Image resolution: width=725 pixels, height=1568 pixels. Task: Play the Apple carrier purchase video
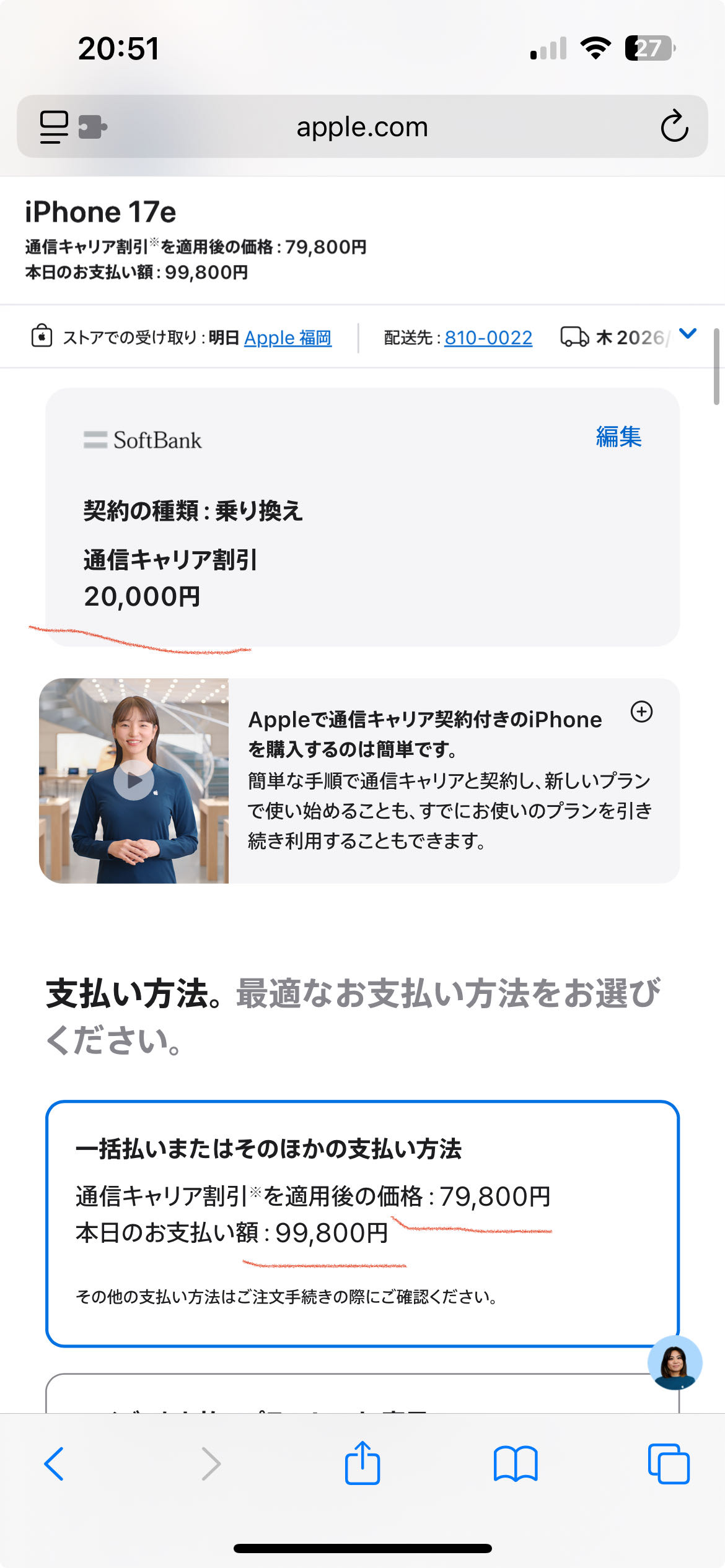click(134, 780)
